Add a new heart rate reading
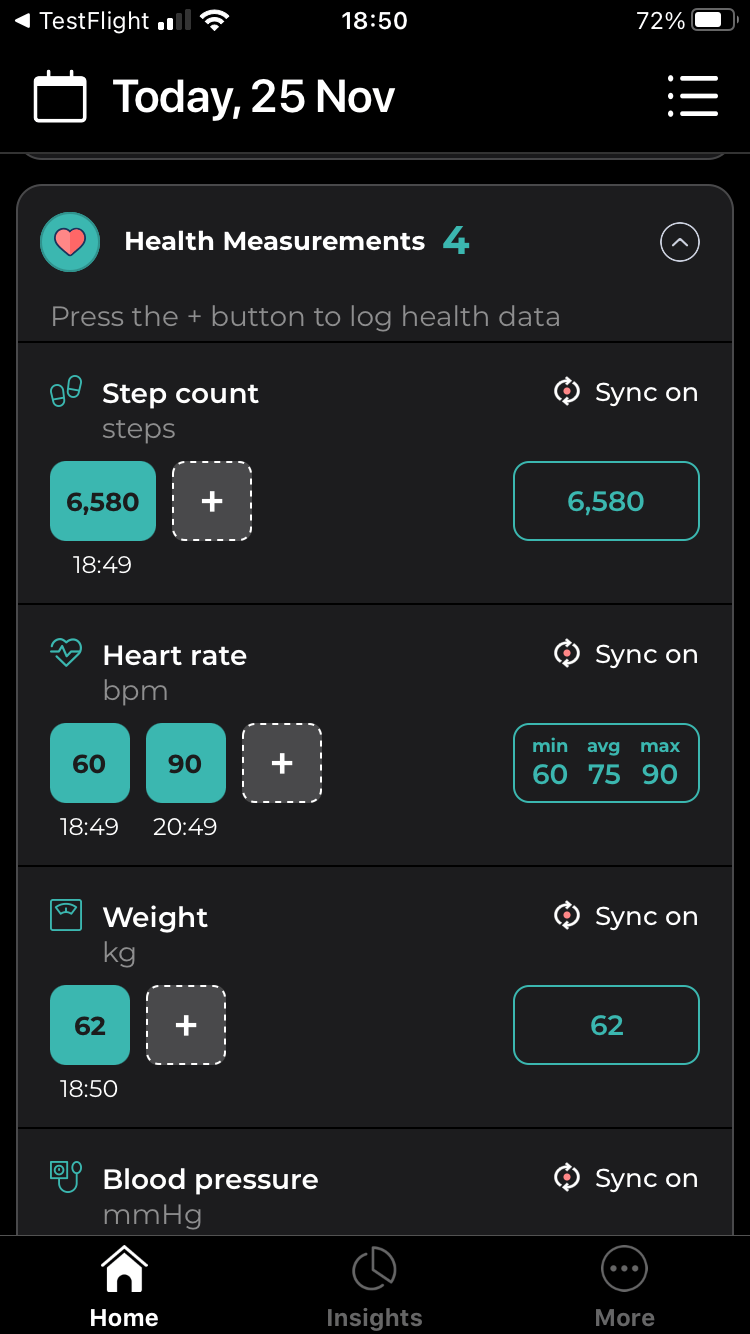 click(282, 763)
